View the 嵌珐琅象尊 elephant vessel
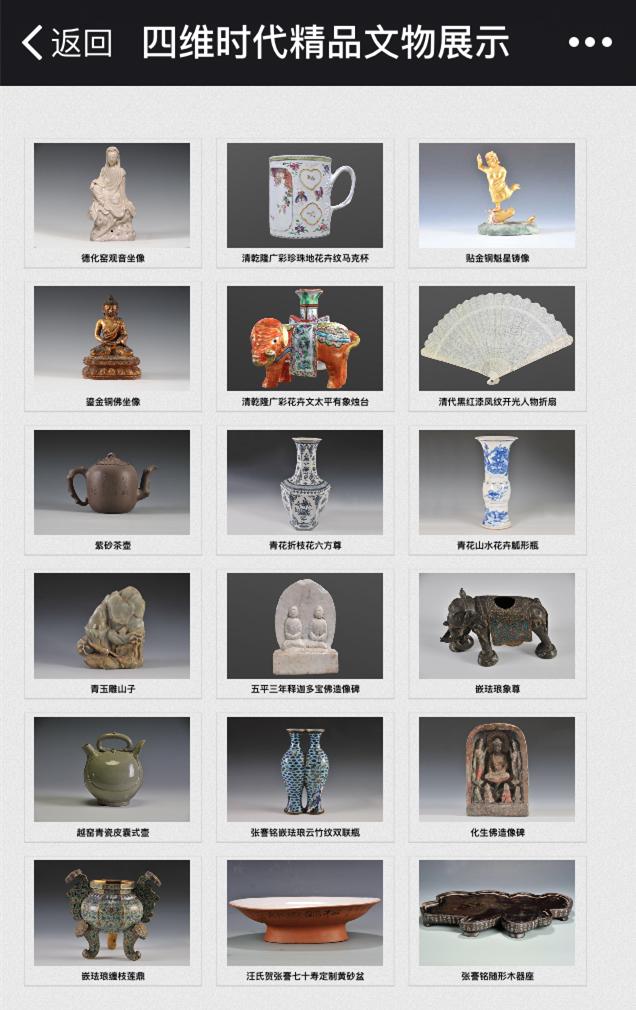 (497, 626)
